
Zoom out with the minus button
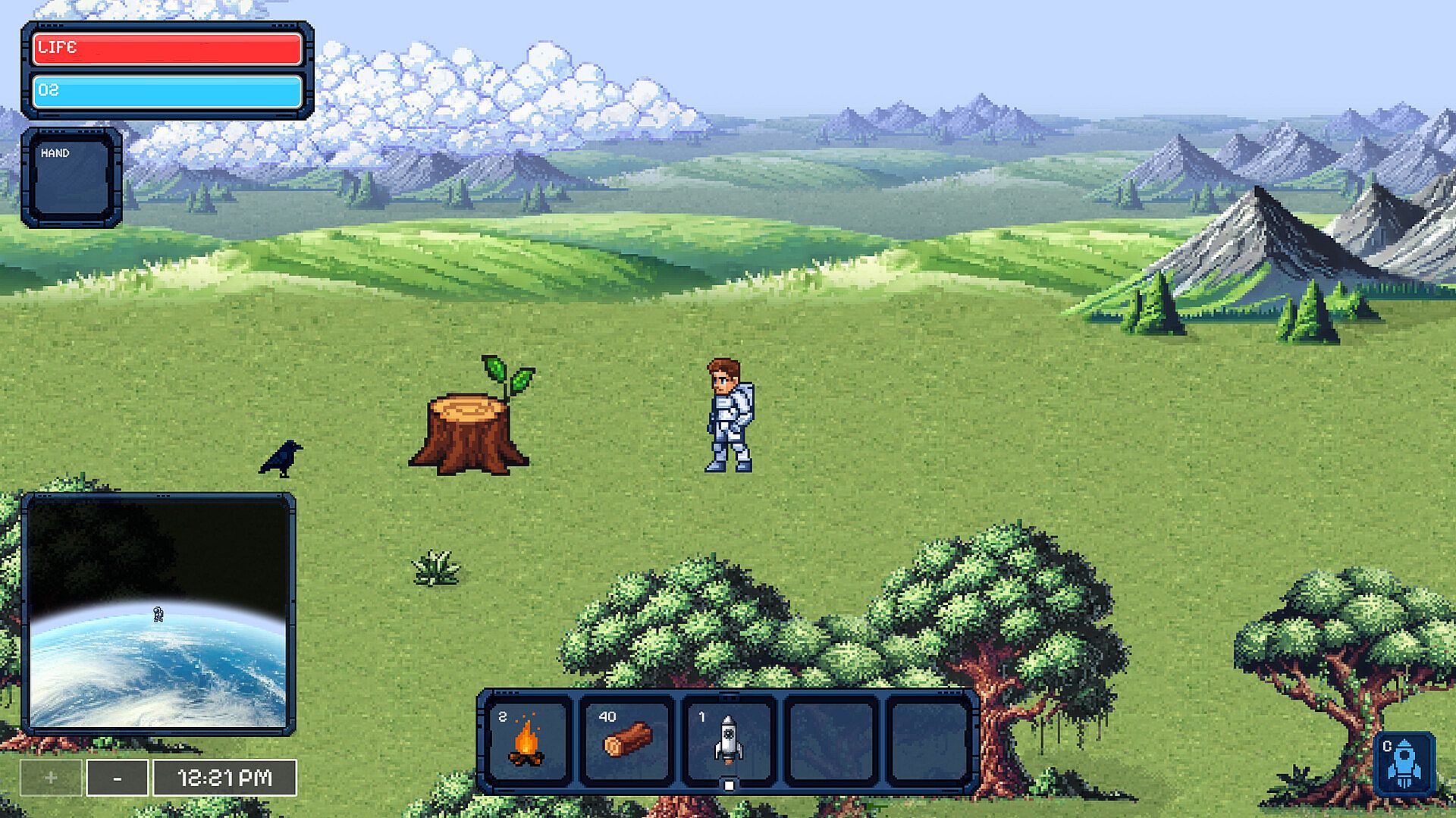117,778
